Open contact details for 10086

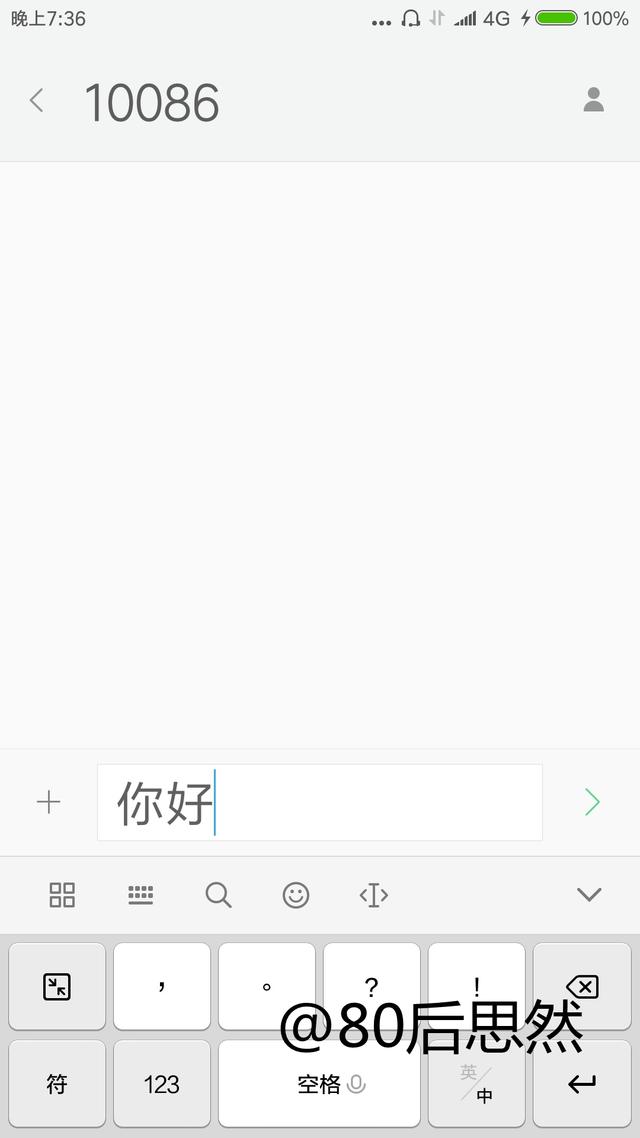[594, 100]
